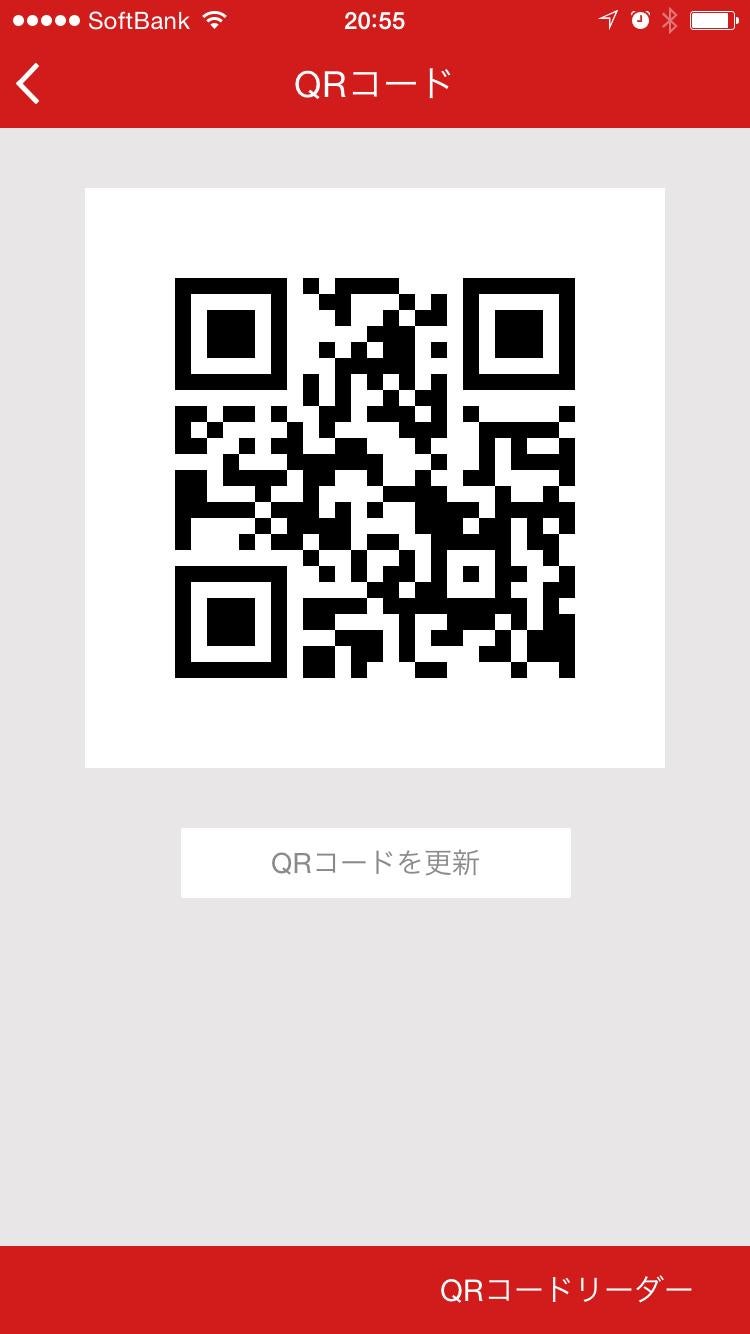Navigate back using the white left arrow
The image size is (750, 1334).
point(28,84)
